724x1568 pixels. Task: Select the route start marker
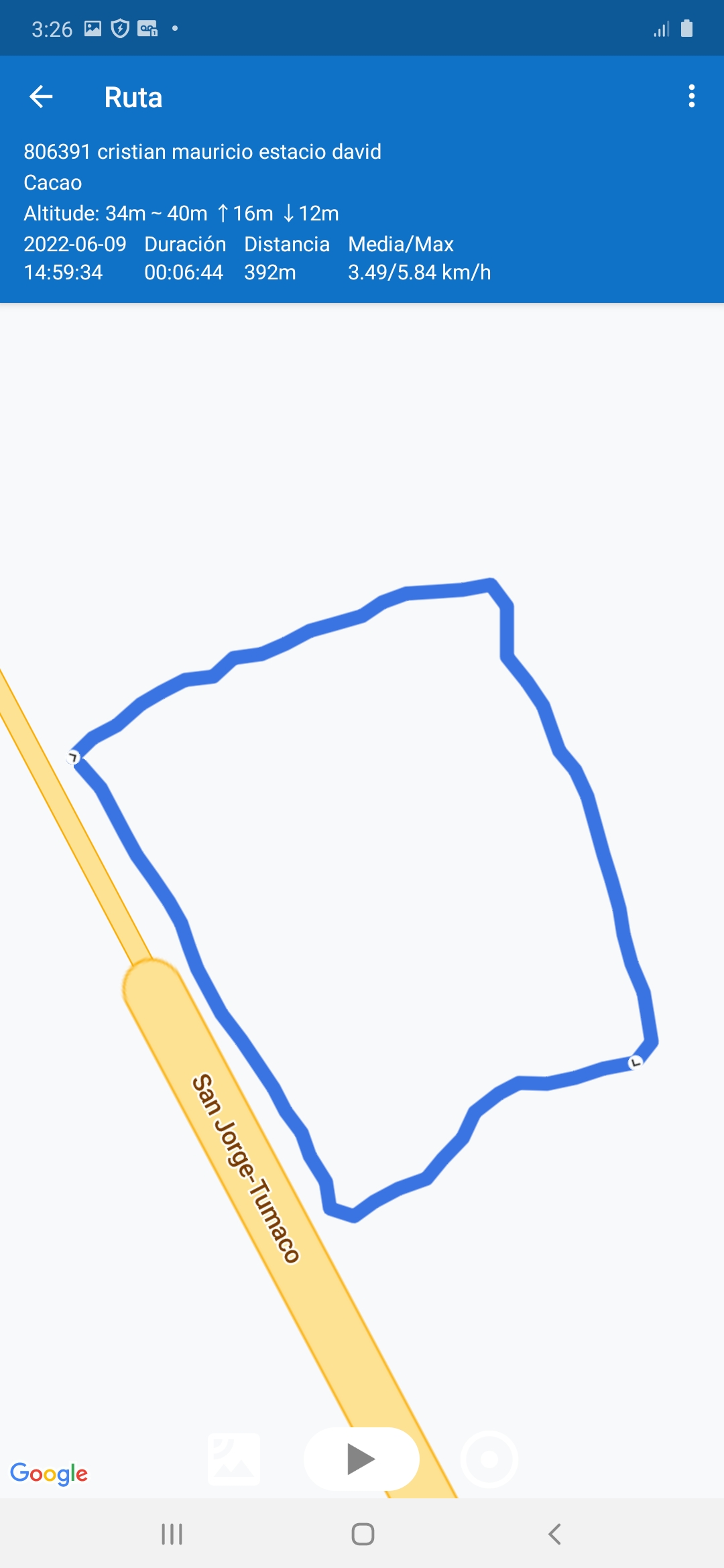[73, 757]
